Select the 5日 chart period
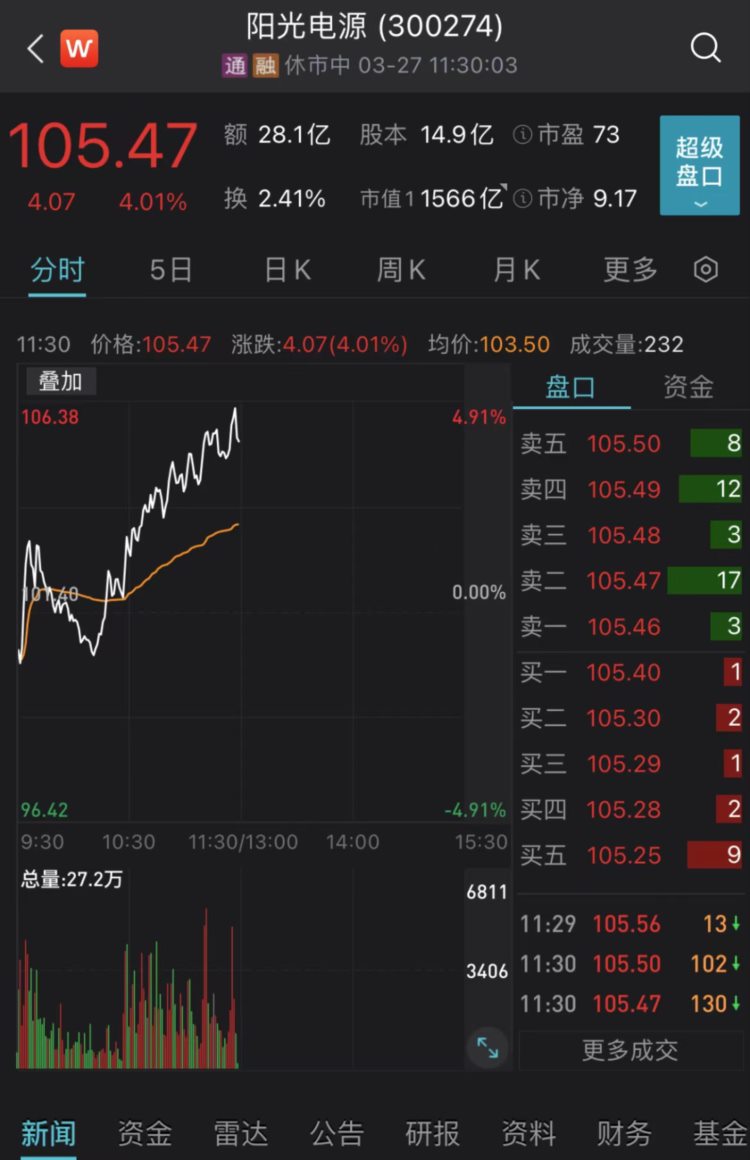750x1160 pixels. 170,269
